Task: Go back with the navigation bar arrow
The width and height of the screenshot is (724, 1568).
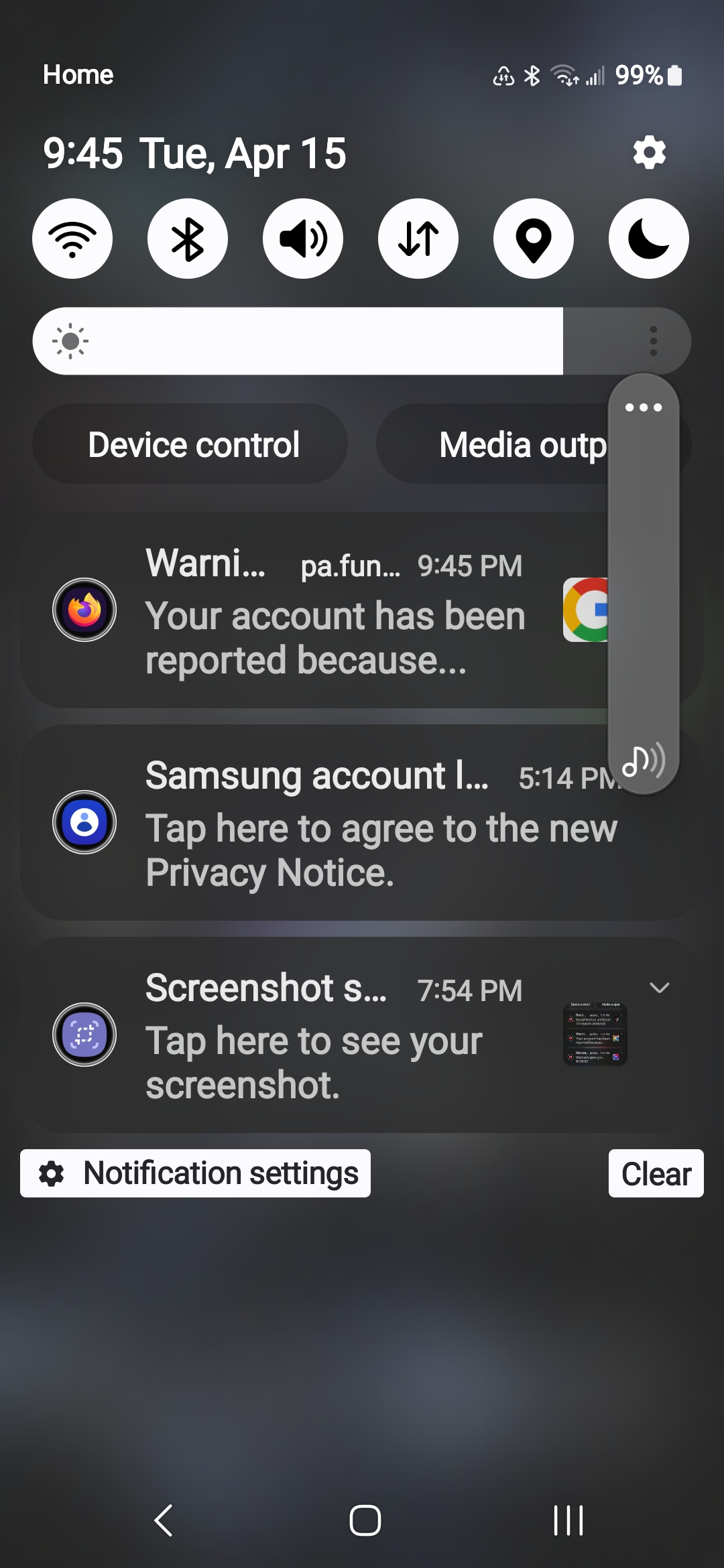Action: click(x=164, y=1520)
